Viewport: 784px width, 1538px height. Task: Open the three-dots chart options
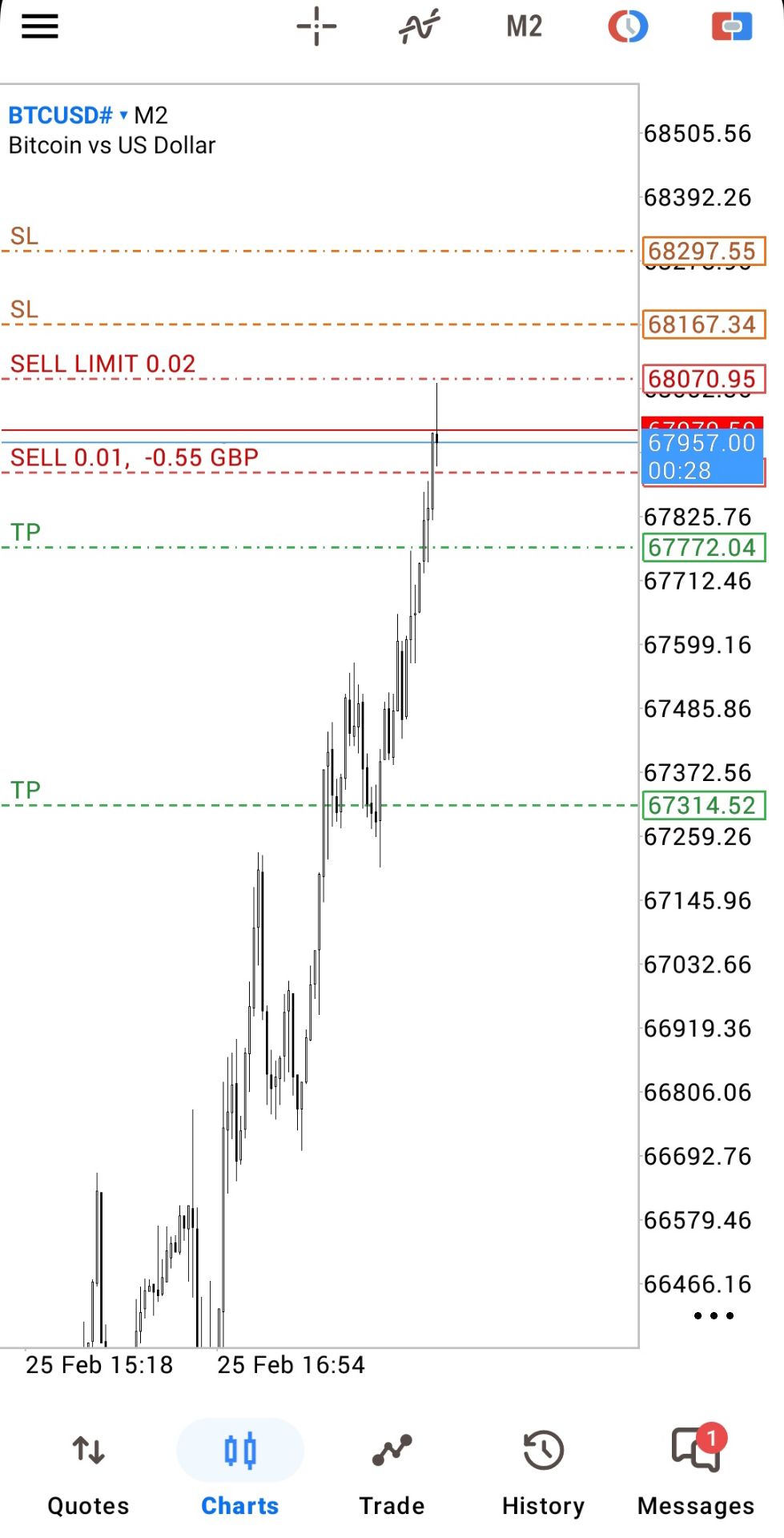713,1315
